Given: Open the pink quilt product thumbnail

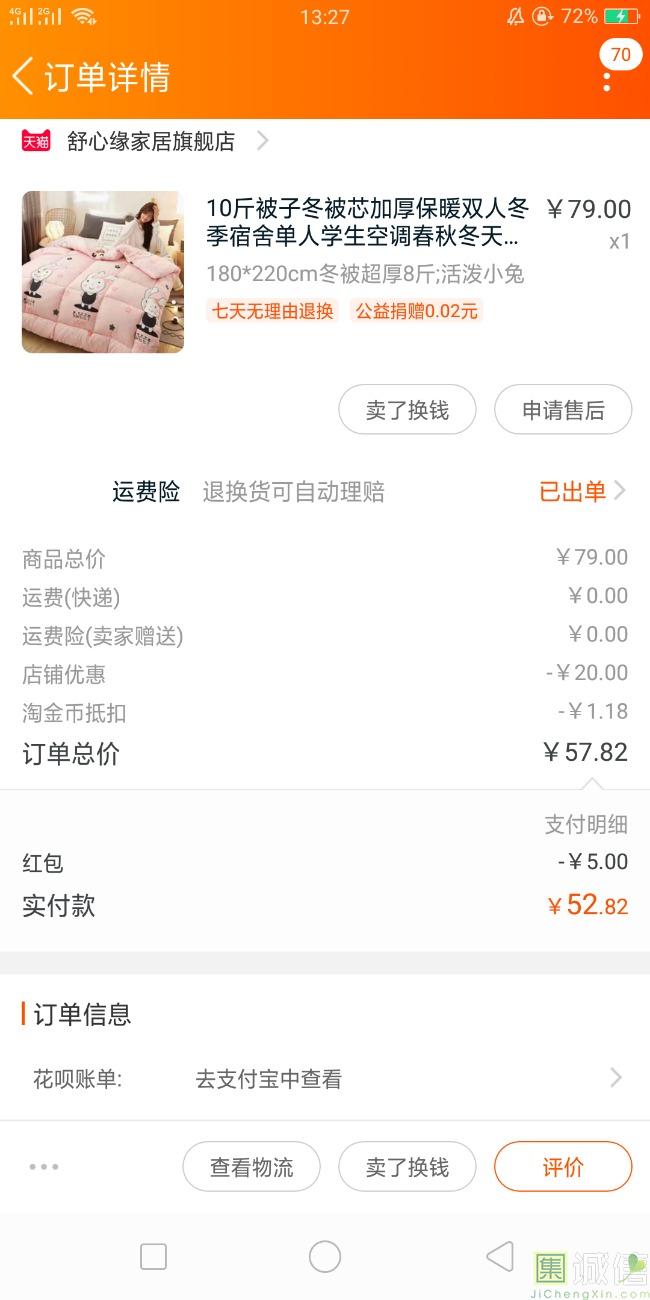Looking at the screenshot, I should point(103,272).
